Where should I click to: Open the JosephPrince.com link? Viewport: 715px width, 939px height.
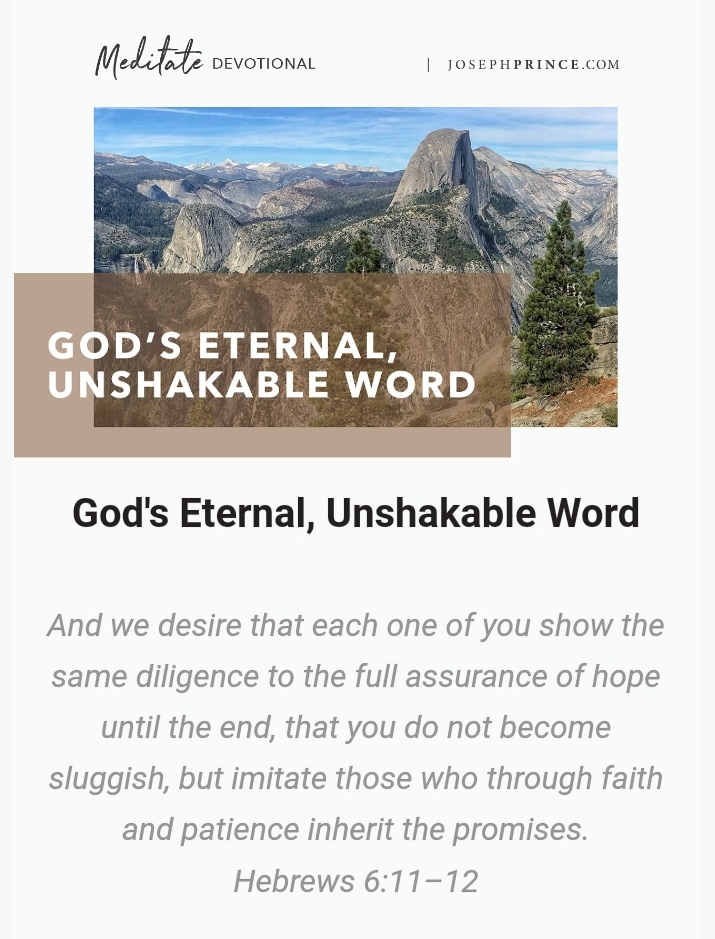coord(533,65)
